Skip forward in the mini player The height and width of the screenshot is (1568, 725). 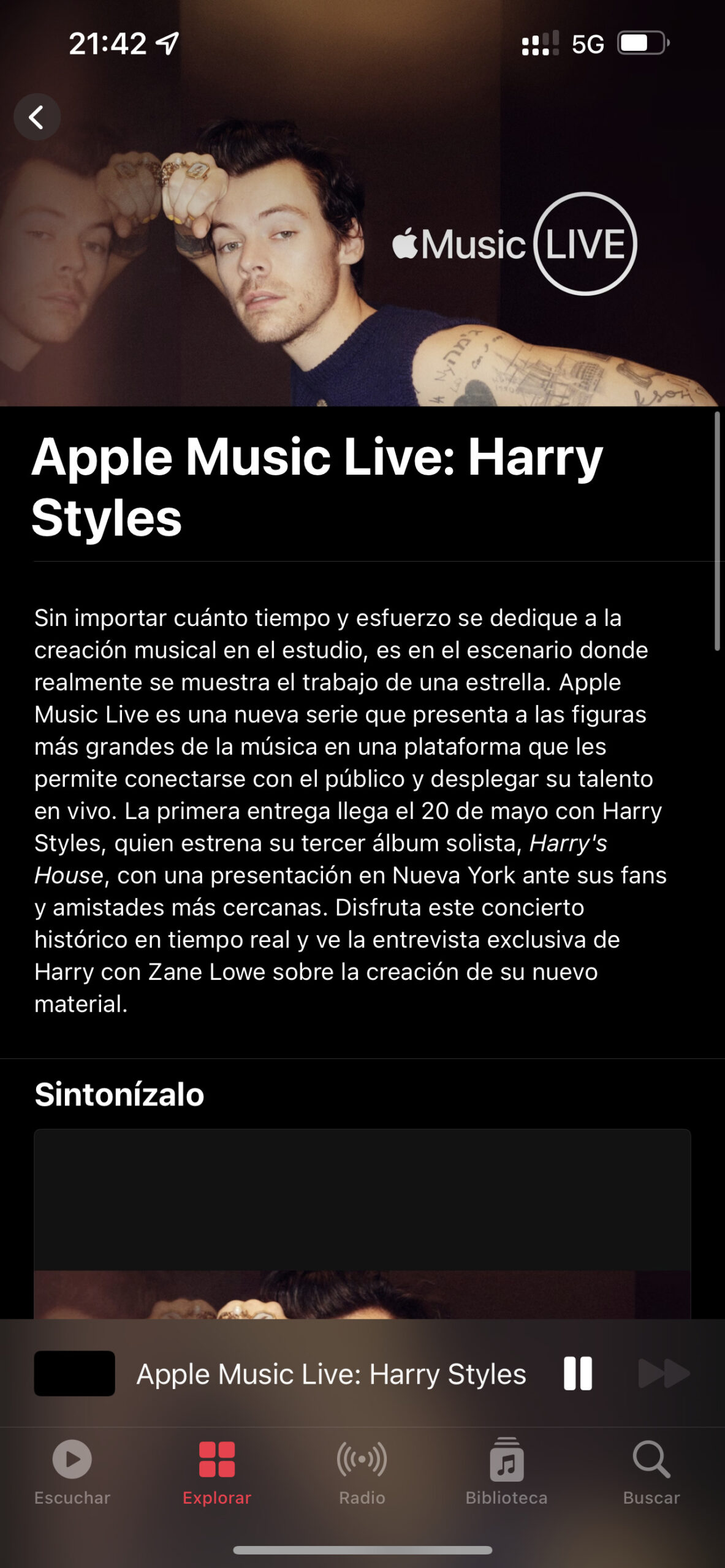[x=664, y=1374]
